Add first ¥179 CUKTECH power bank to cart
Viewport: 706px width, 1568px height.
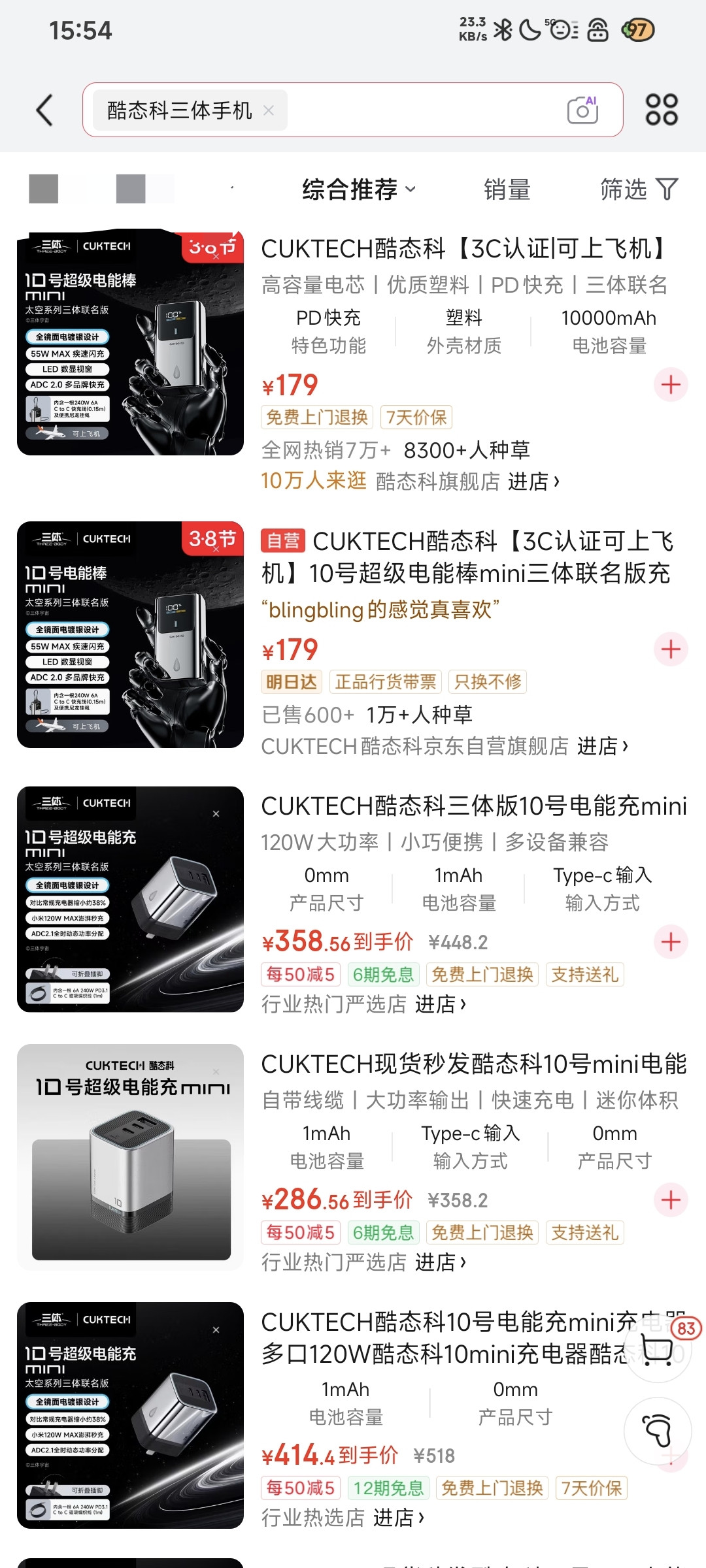tap(671, 385)
